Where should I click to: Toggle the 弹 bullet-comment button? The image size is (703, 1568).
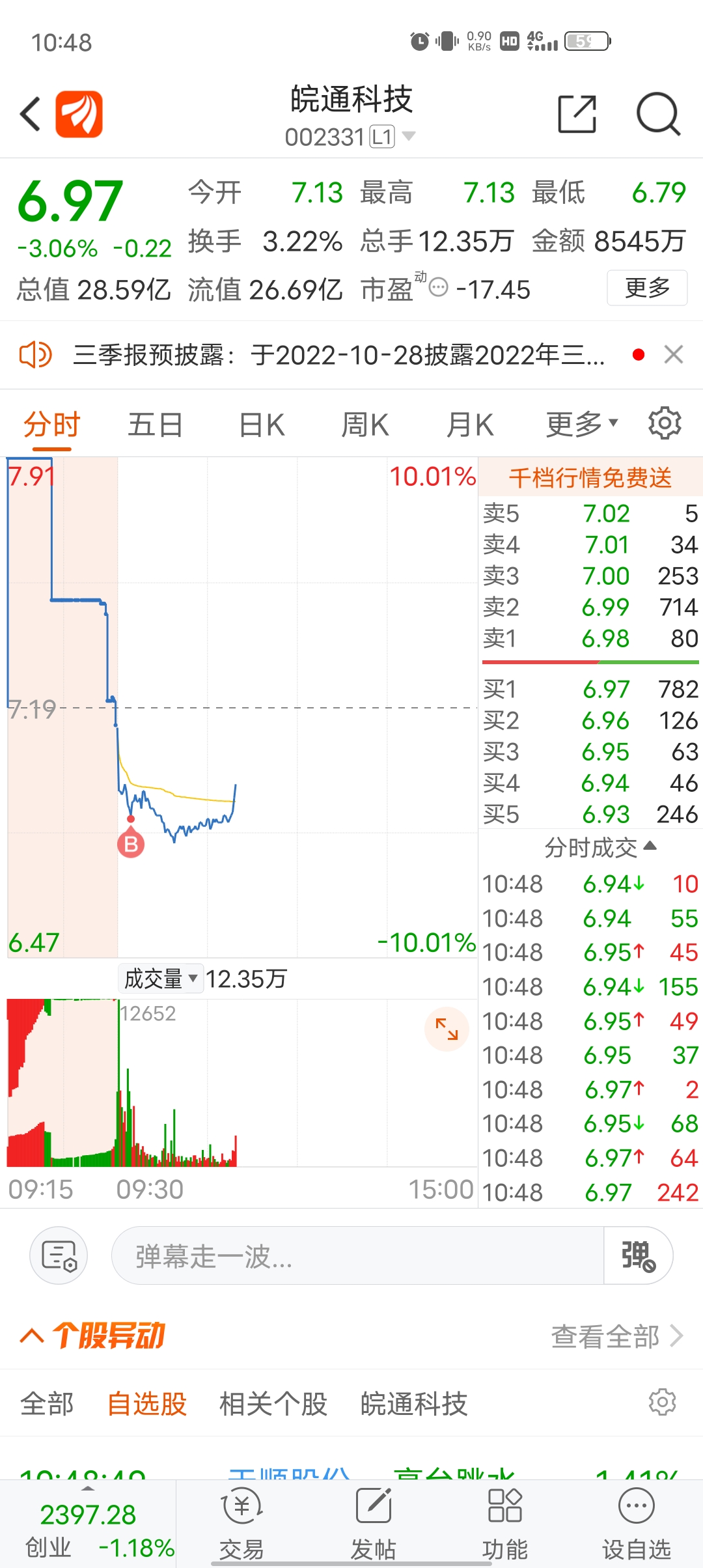click(638, 1256)
